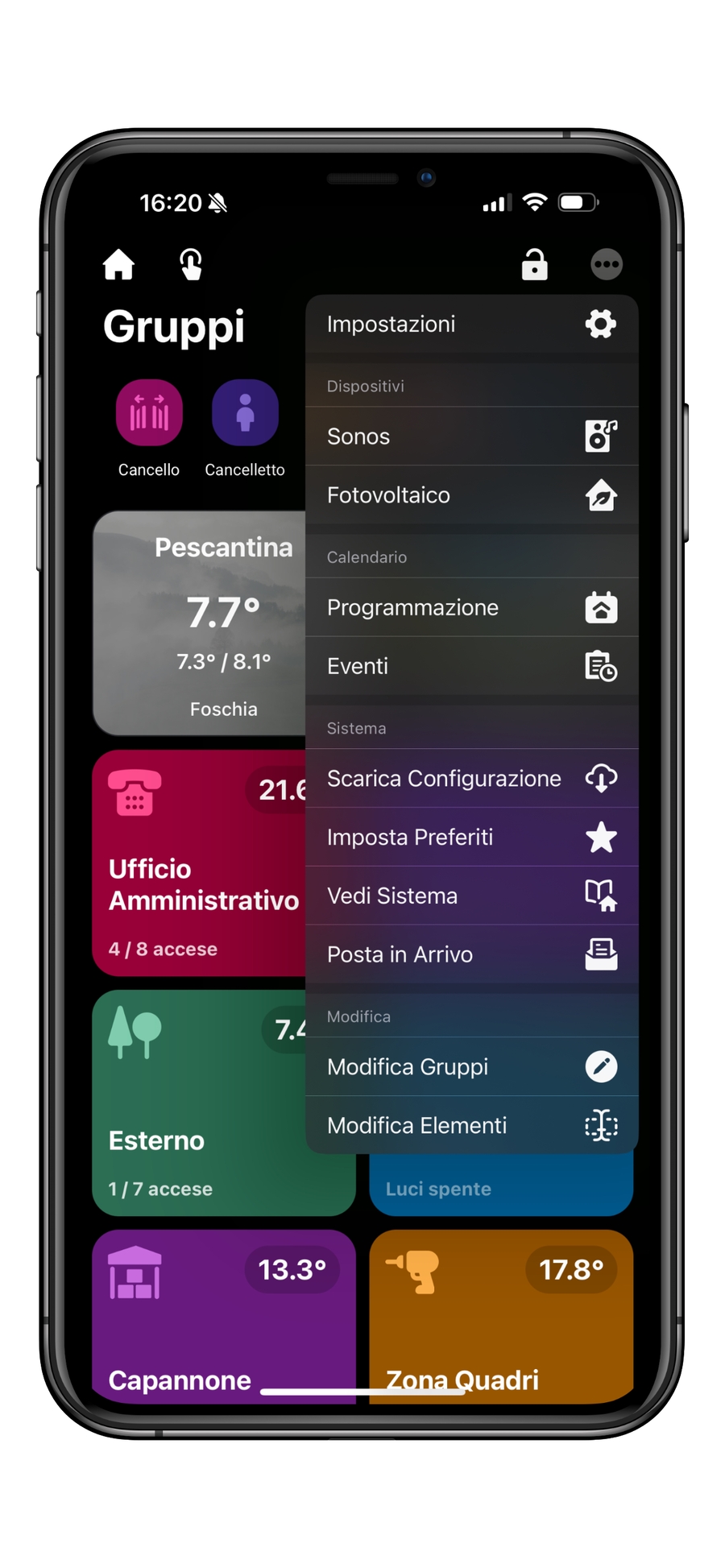Tap Scarica Configurazione

tap(471, 779)
